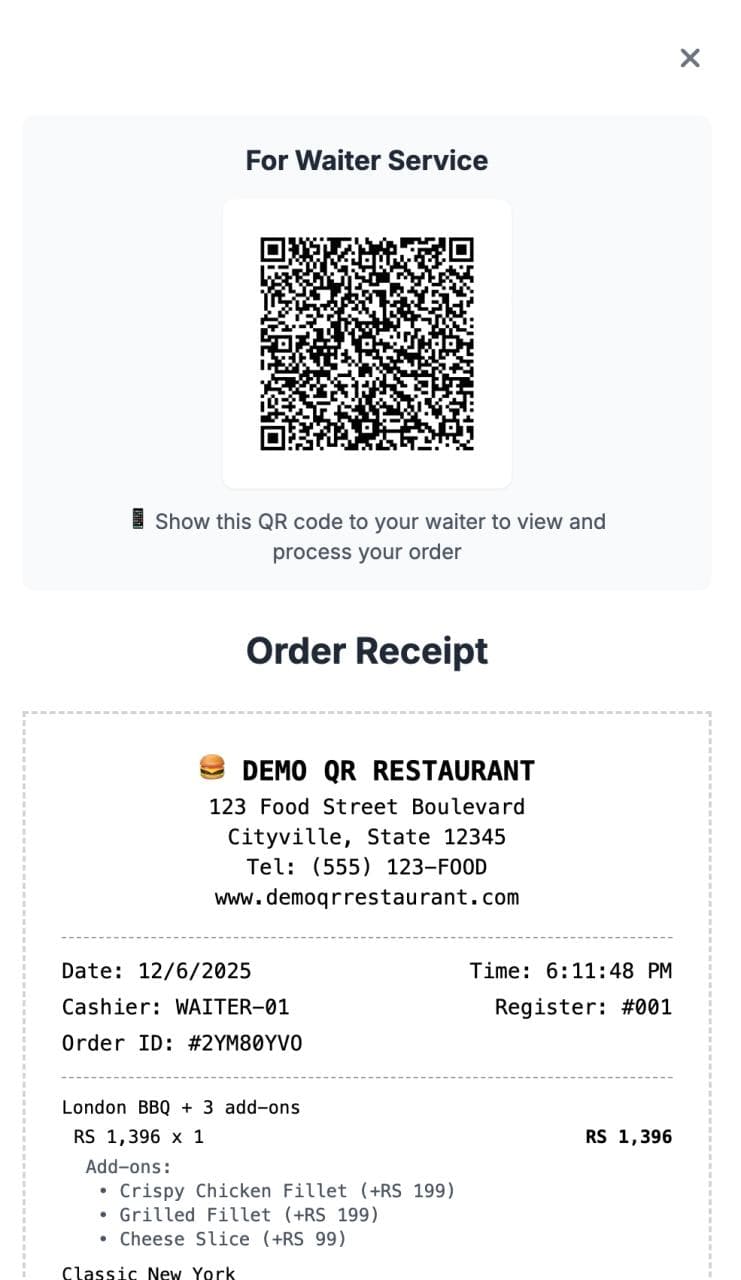Select the Crispy Chicken Fillet add-on line
Image resolution: width=741 pixels, height=1280 pixels.
tap(287, 1191)
